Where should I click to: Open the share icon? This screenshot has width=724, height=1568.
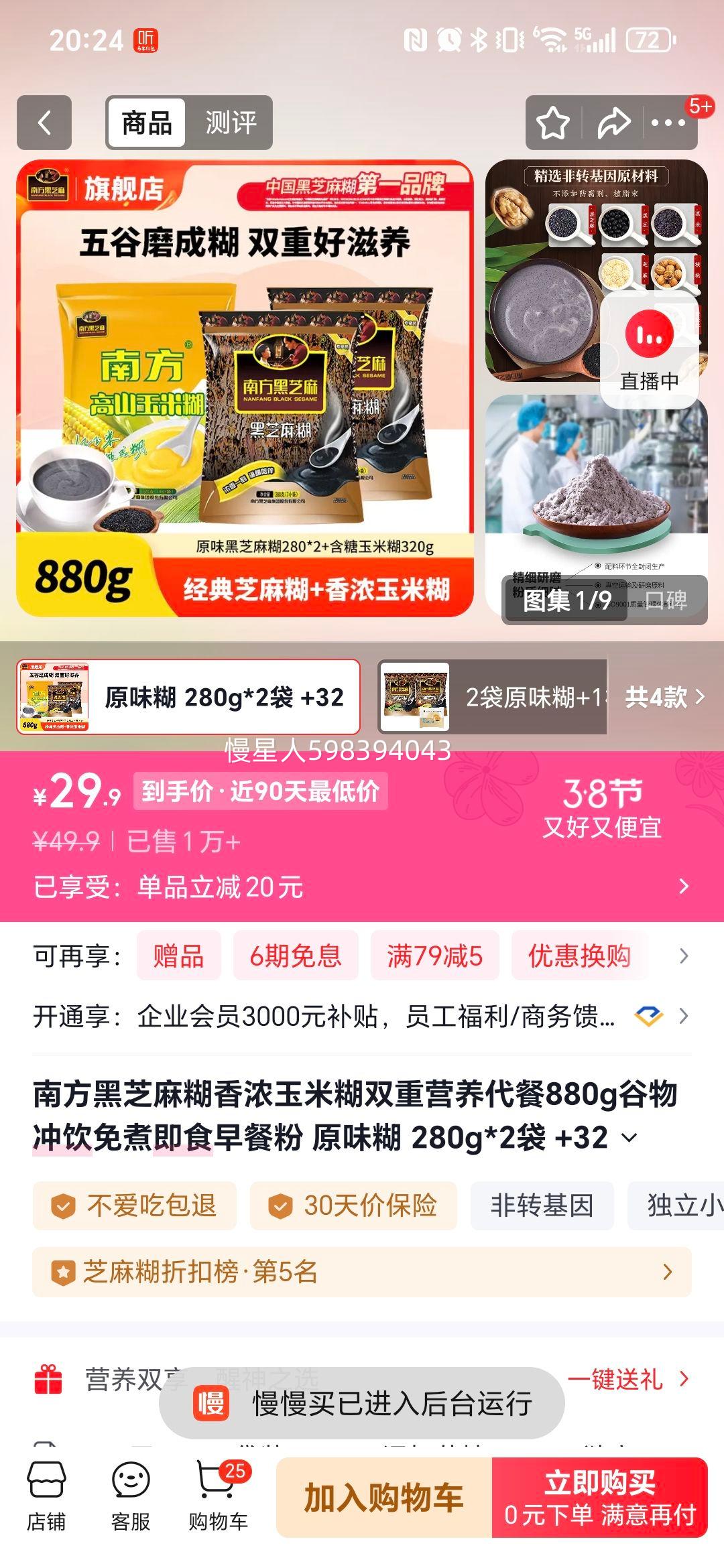612,124
